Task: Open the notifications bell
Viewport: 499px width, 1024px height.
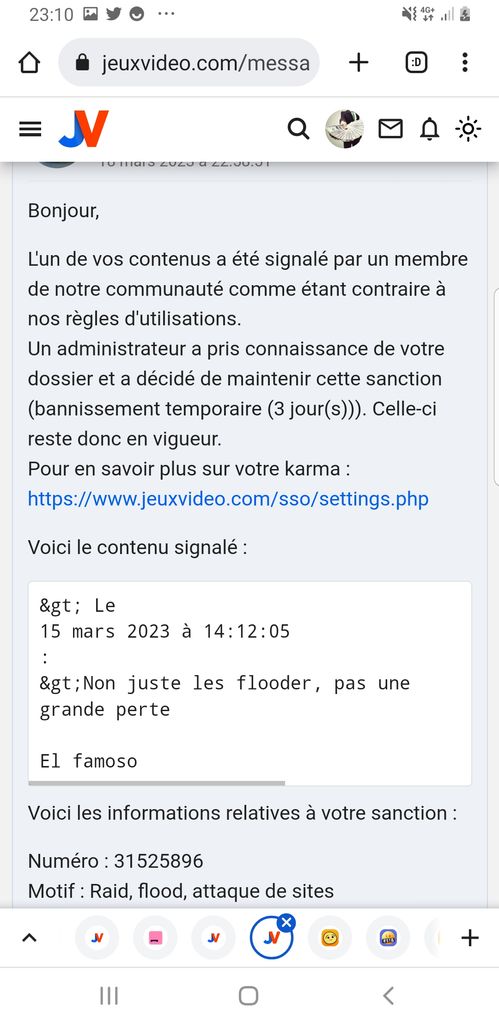Action: [x=429, y=129]
